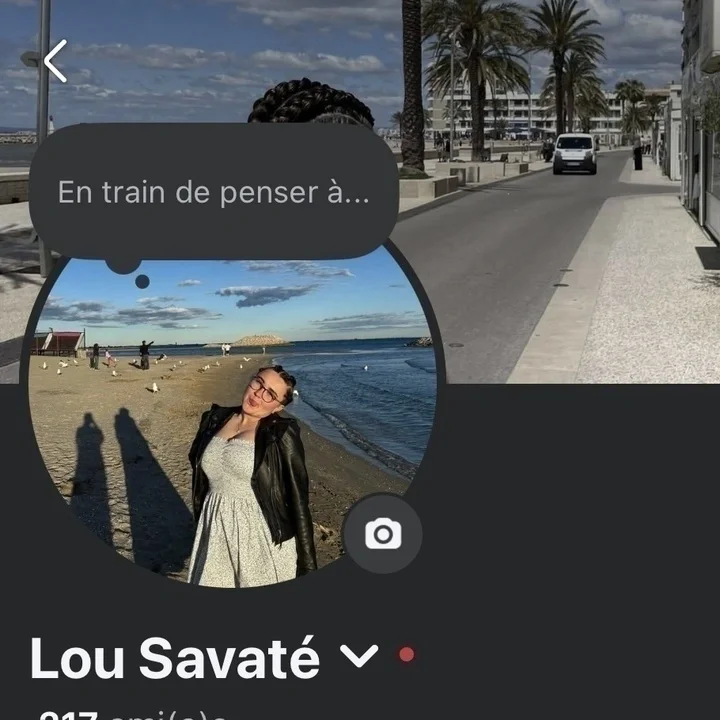Go back with the top-left arrow

[x=56, y=62]
